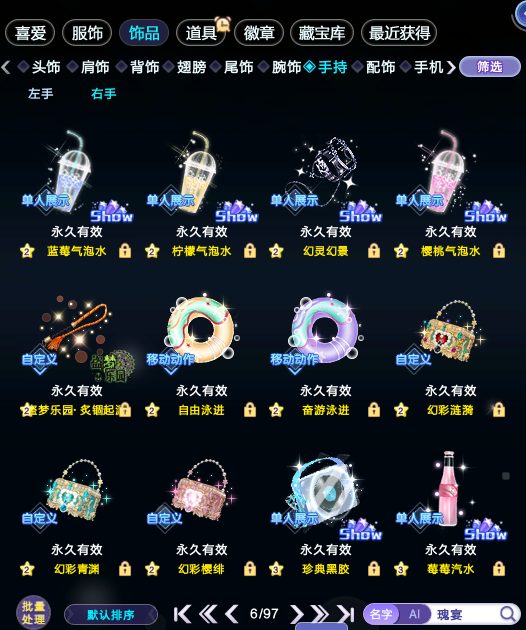Open the 藏宝库 tab
Screen dimensions: 526x630
[322, 33]
